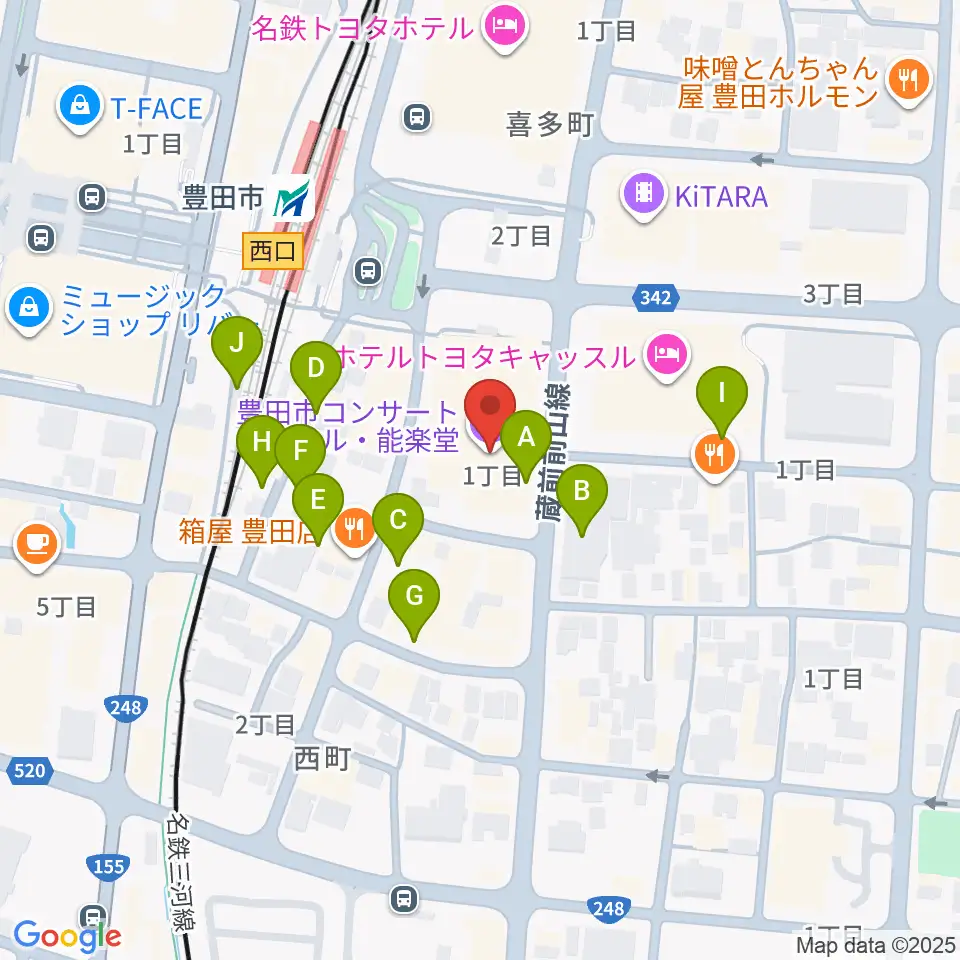Tap the 名鉄トヨタホテル hotel pin

[505, 28]
